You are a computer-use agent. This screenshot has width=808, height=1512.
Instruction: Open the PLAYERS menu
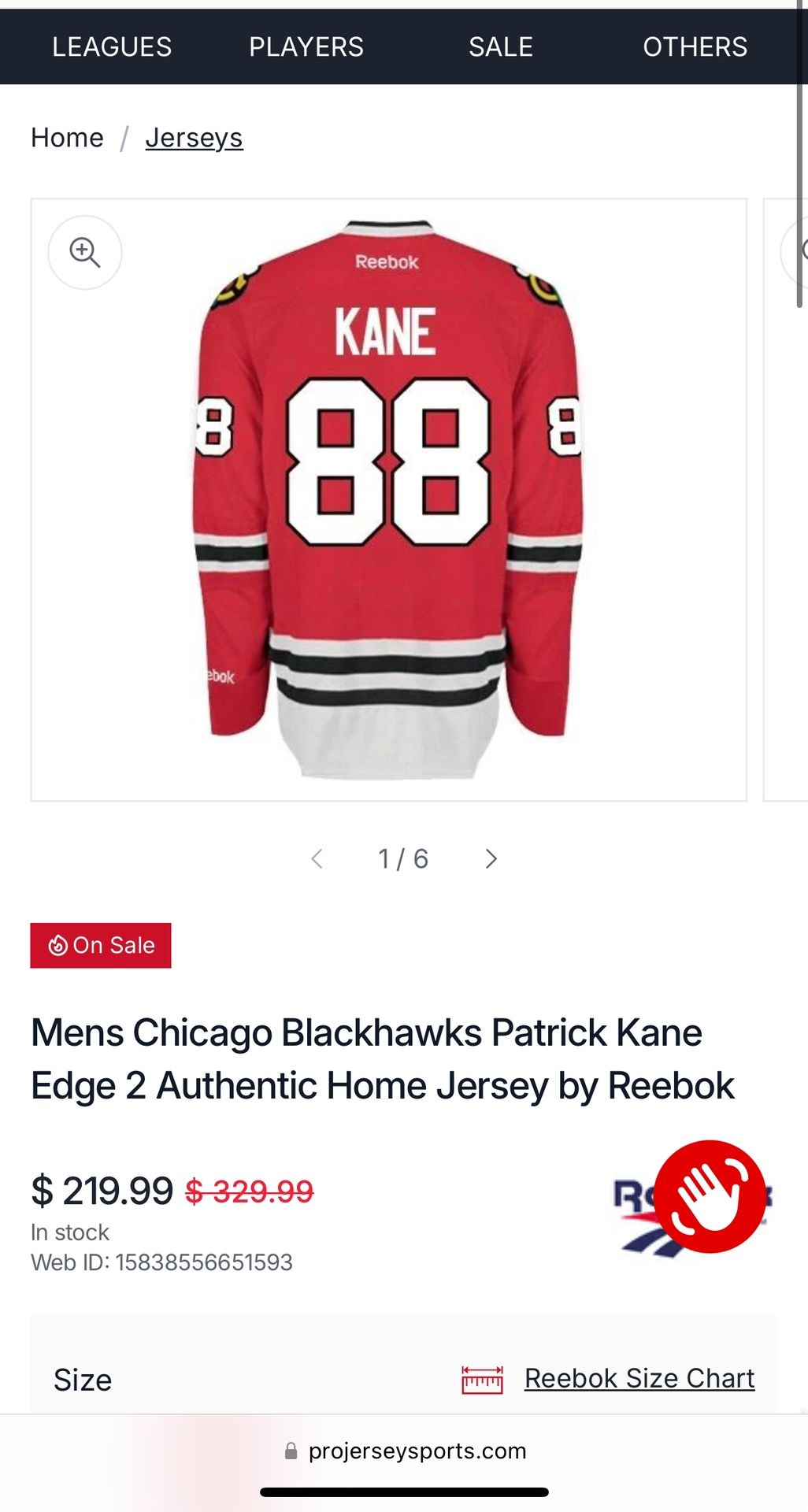pos(306,47)
